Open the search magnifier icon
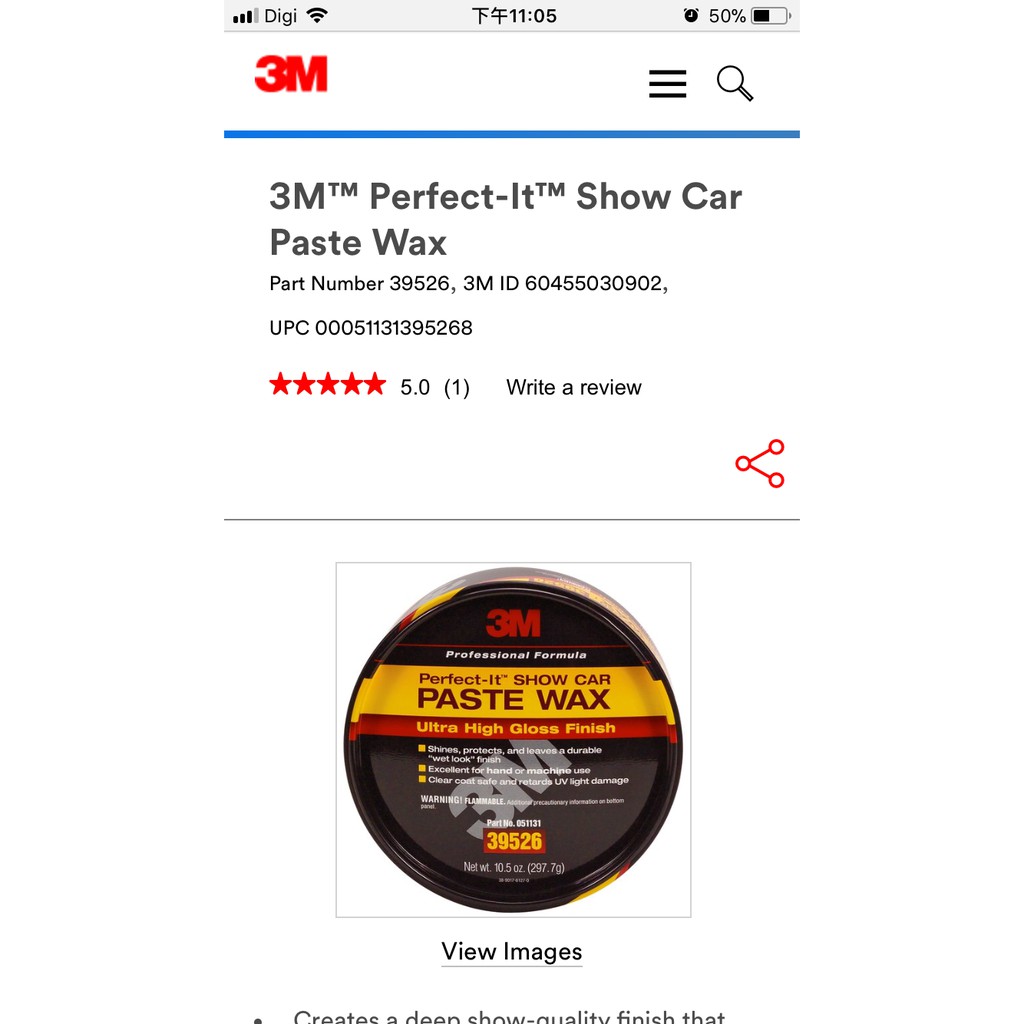Viewport: 1024px width, 1024px height. pyautogui.click(x=734, y=84)
